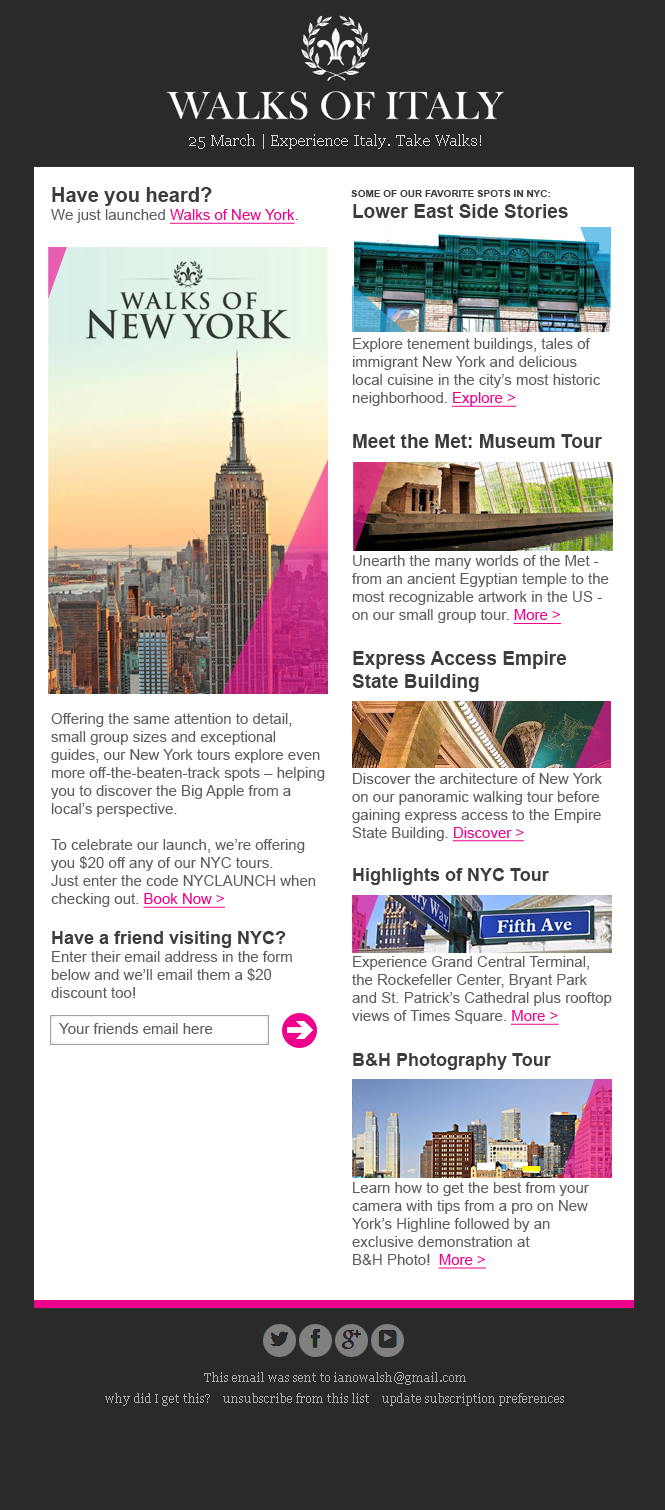
Task: Focus the friend's email input field
Action: click(x=160, y=1030)
